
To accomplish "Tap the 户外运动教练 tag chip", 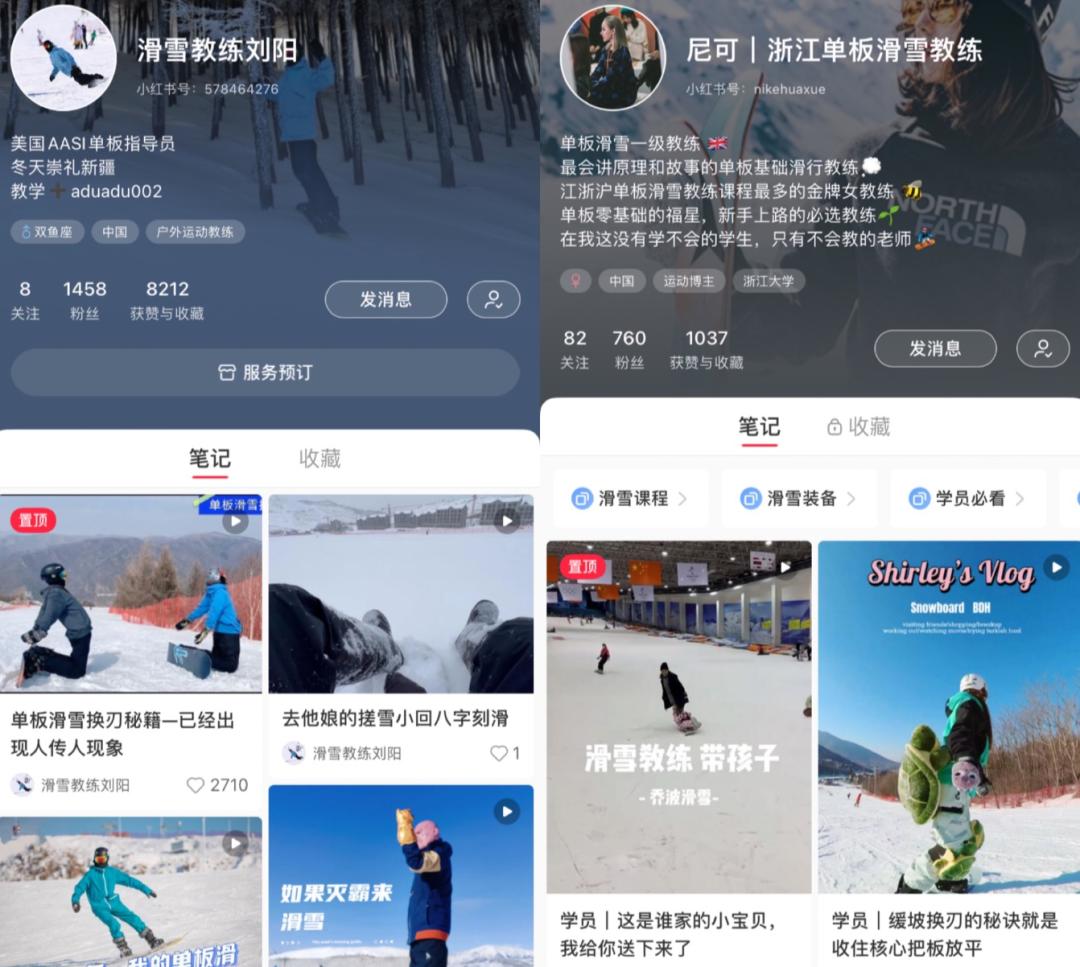I will coord(195,232).
